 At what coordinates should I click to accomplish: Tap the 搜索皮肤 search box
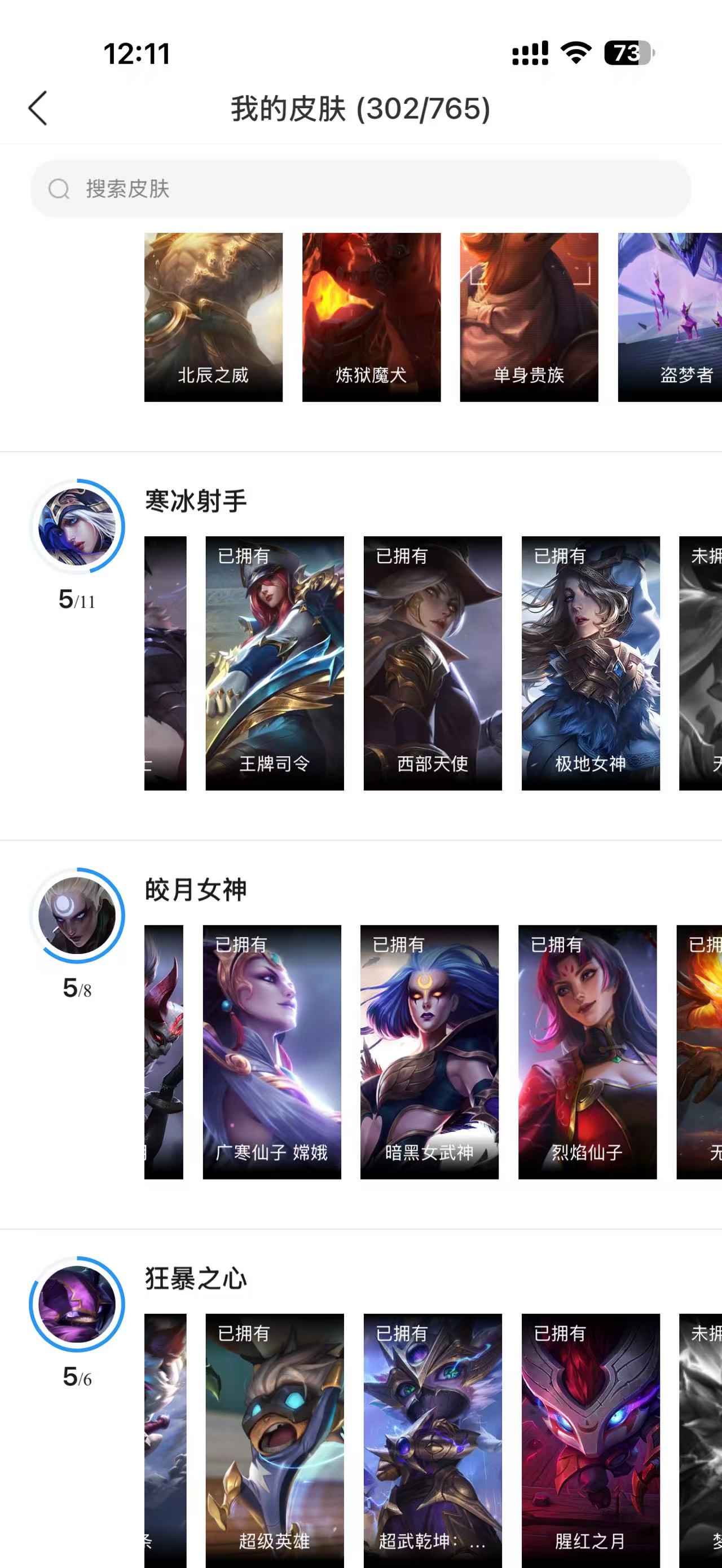(360, 189)
